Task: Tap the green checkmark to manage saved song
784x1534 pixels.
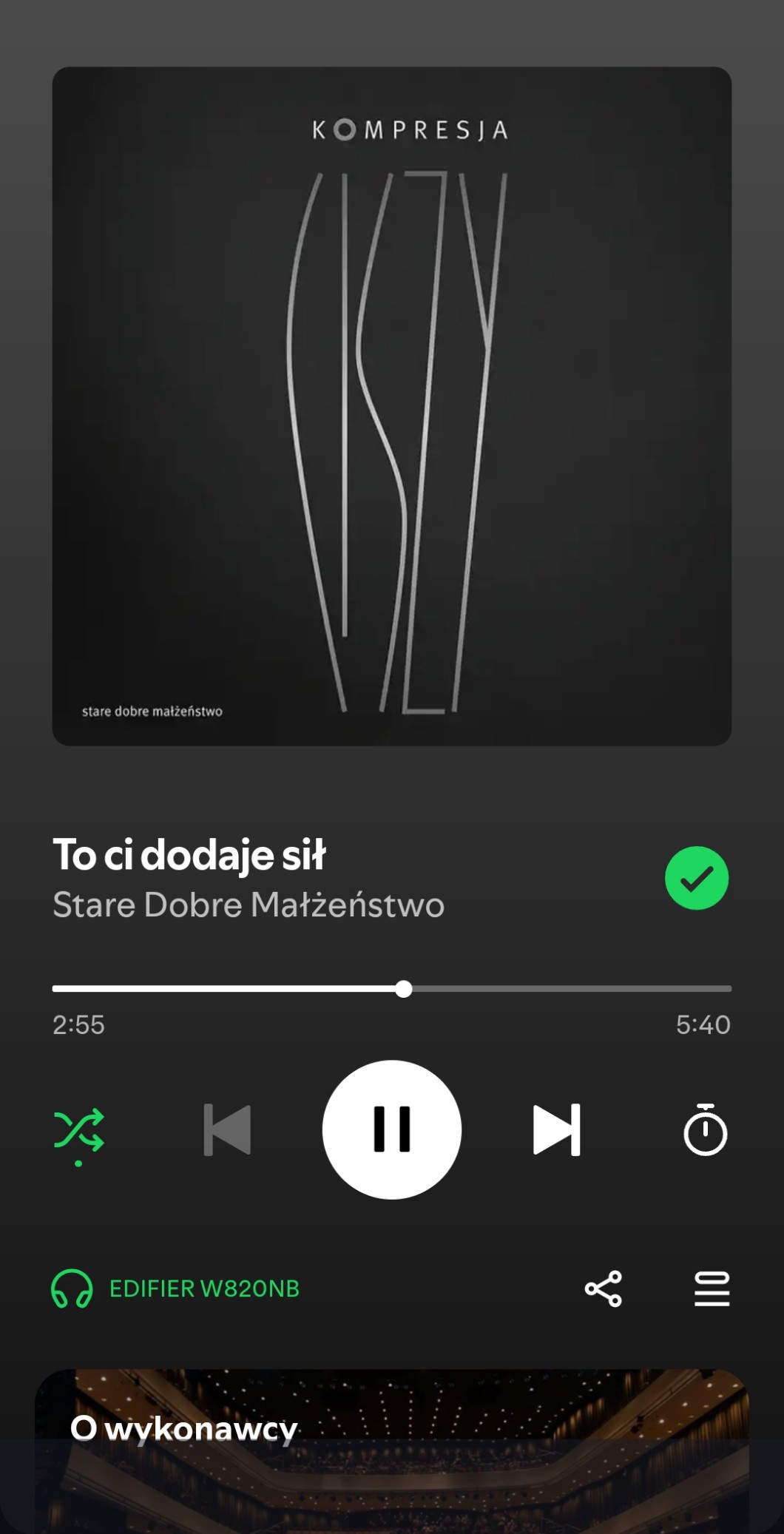Action: pyautogui.click(x=696, y=878)
